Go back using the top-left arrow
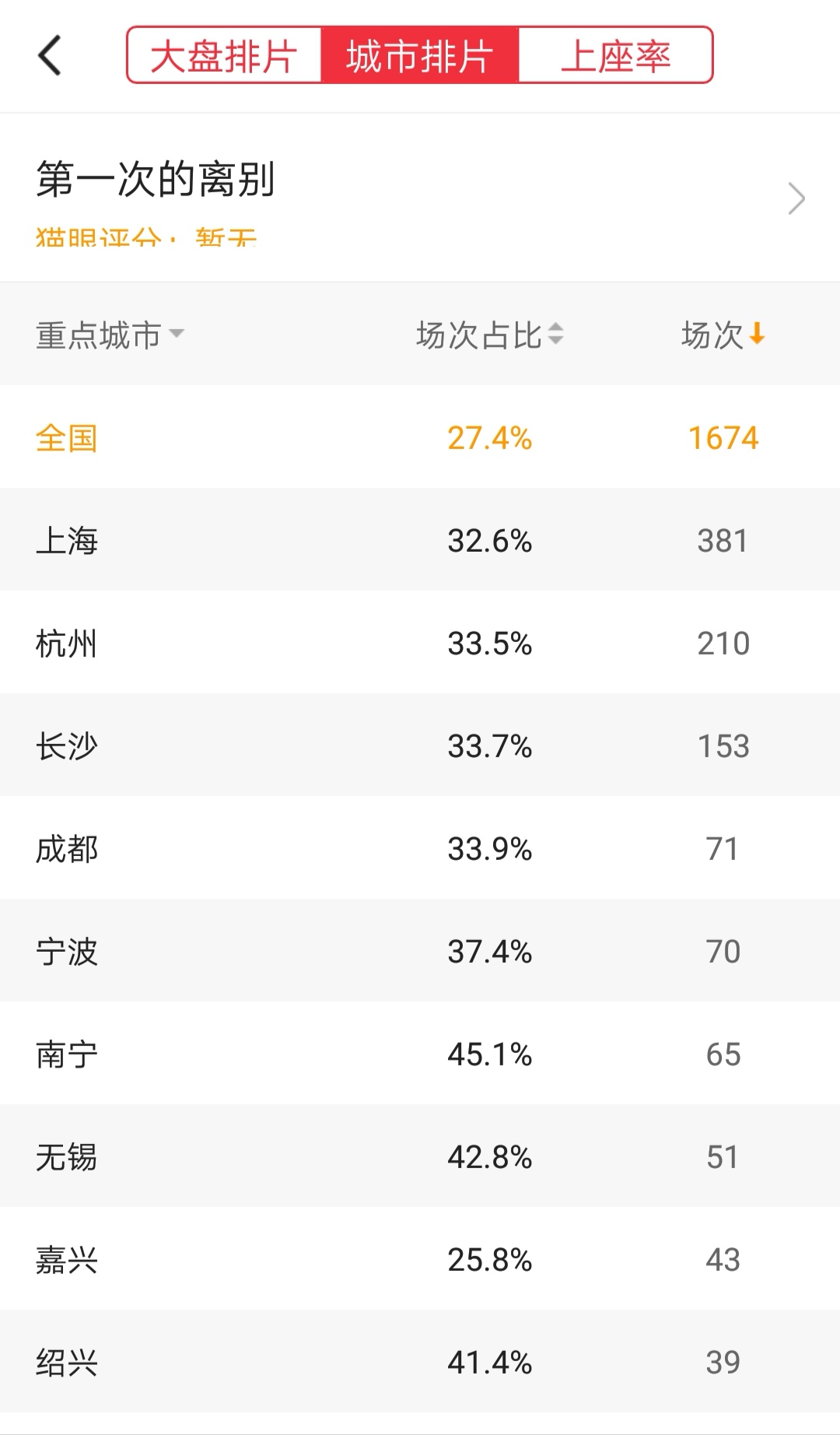Screen dimensions: 840x1435 click(x=50, y=56)
